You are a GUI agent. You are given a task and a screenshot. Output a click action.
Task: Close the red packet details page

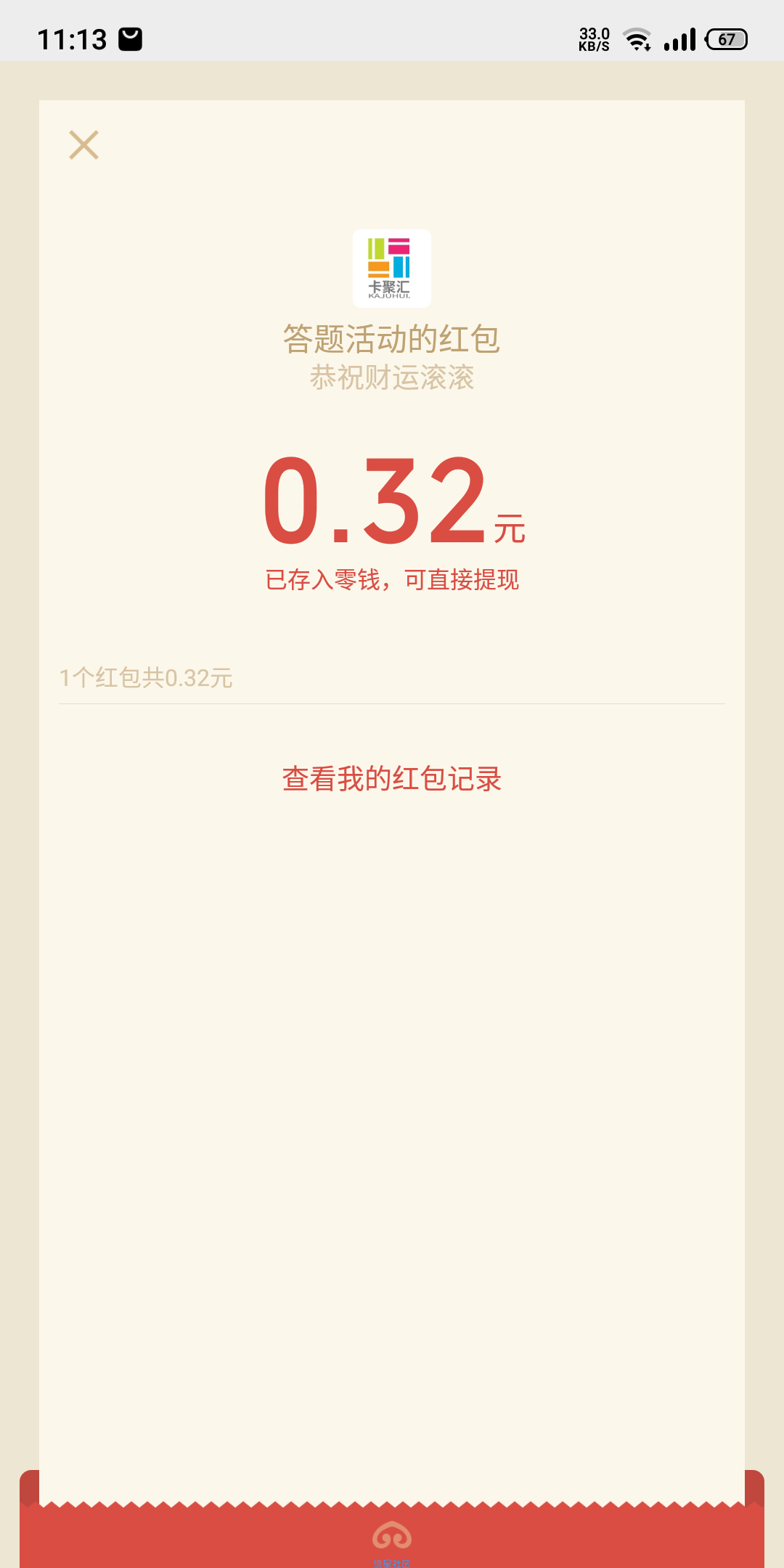(x=83, y=144)
